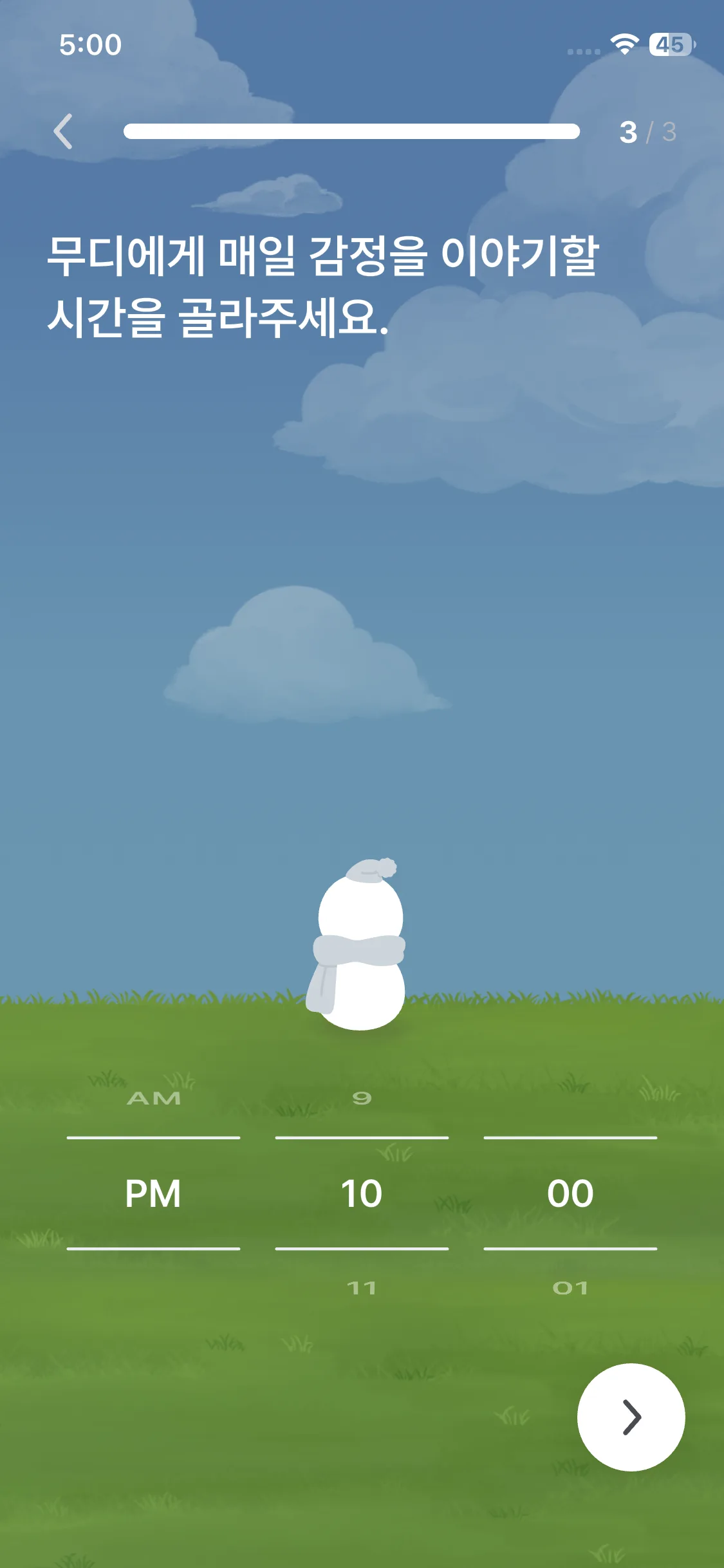Continue with the round next arrow button
The width and height of the screenshot is (724, 1568).
pyautogui.click(x=631, y=1417)
